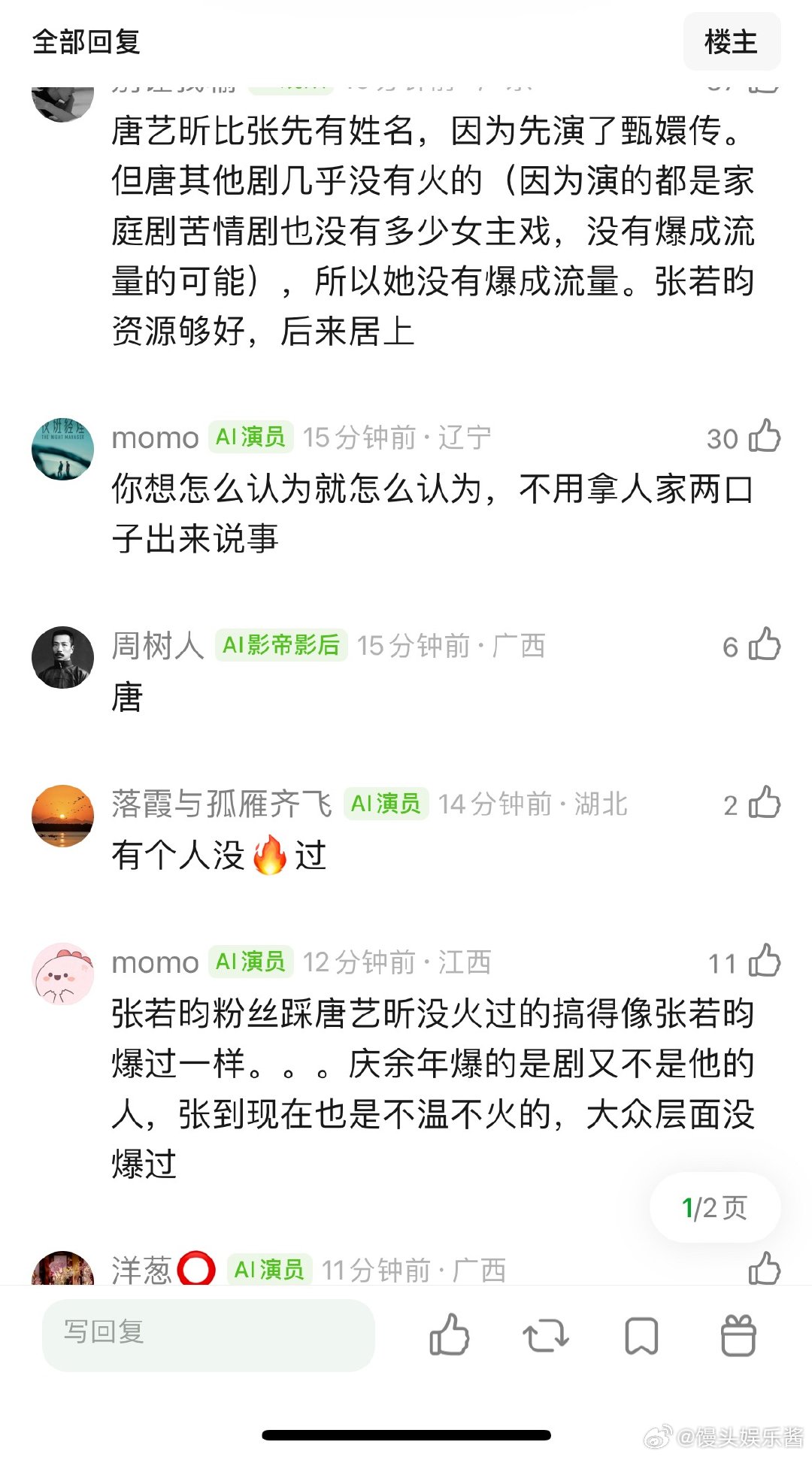The image size is (812, 1457).
Task: Switch to the 楼主 replies filter
Action: [732, 41]
